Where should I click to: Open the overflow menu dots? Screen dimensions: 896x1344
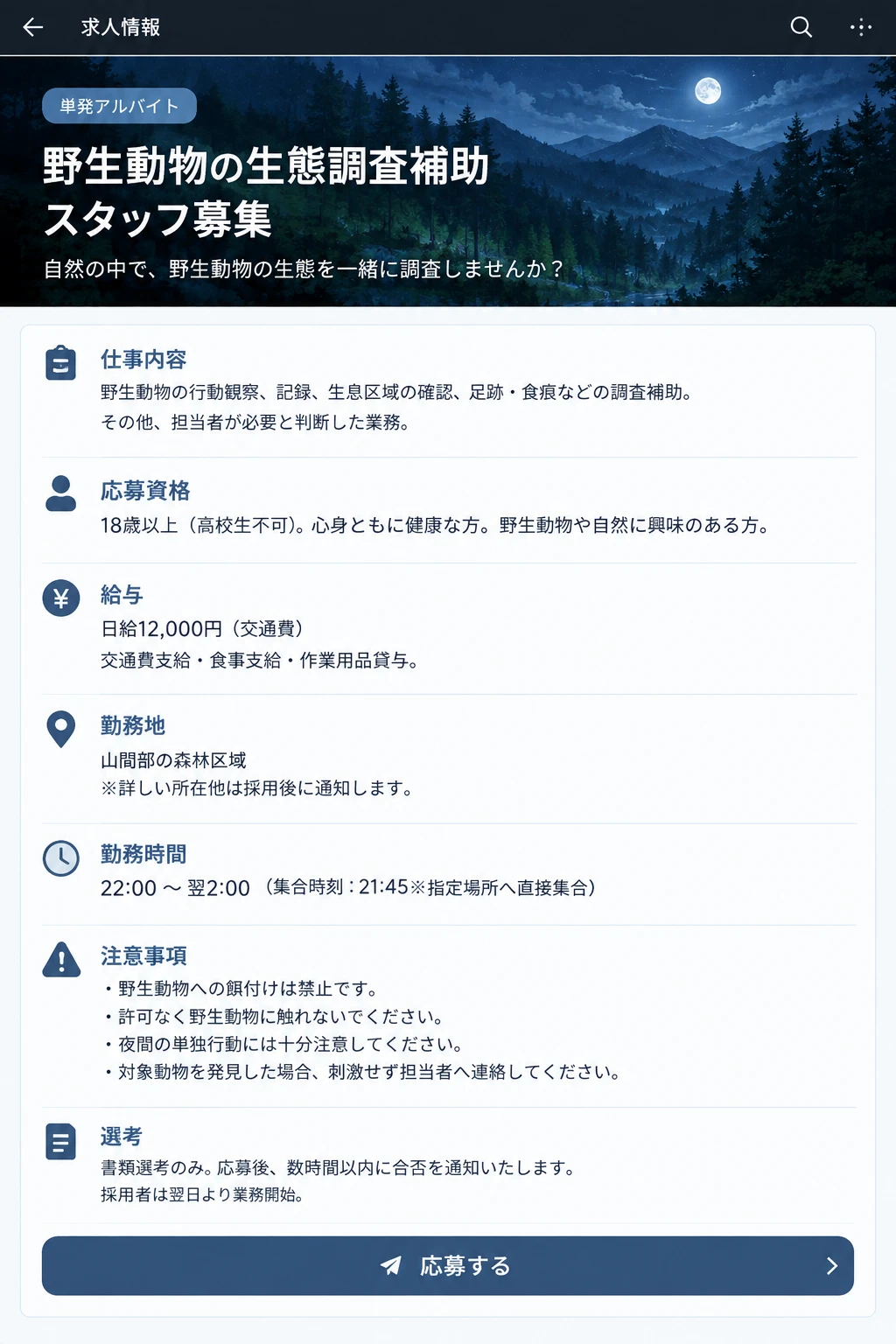point(861,27)
